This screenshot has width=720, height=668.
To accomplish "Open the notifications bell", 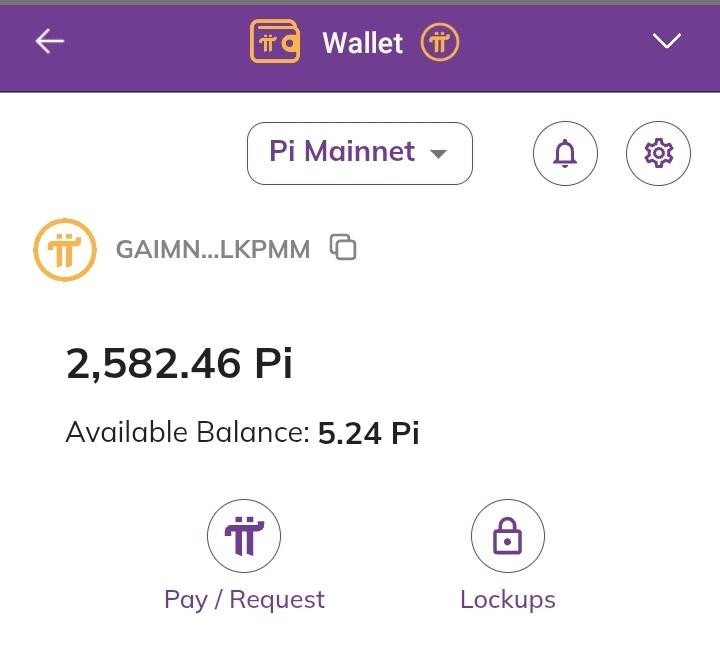I will pos(565,153).
